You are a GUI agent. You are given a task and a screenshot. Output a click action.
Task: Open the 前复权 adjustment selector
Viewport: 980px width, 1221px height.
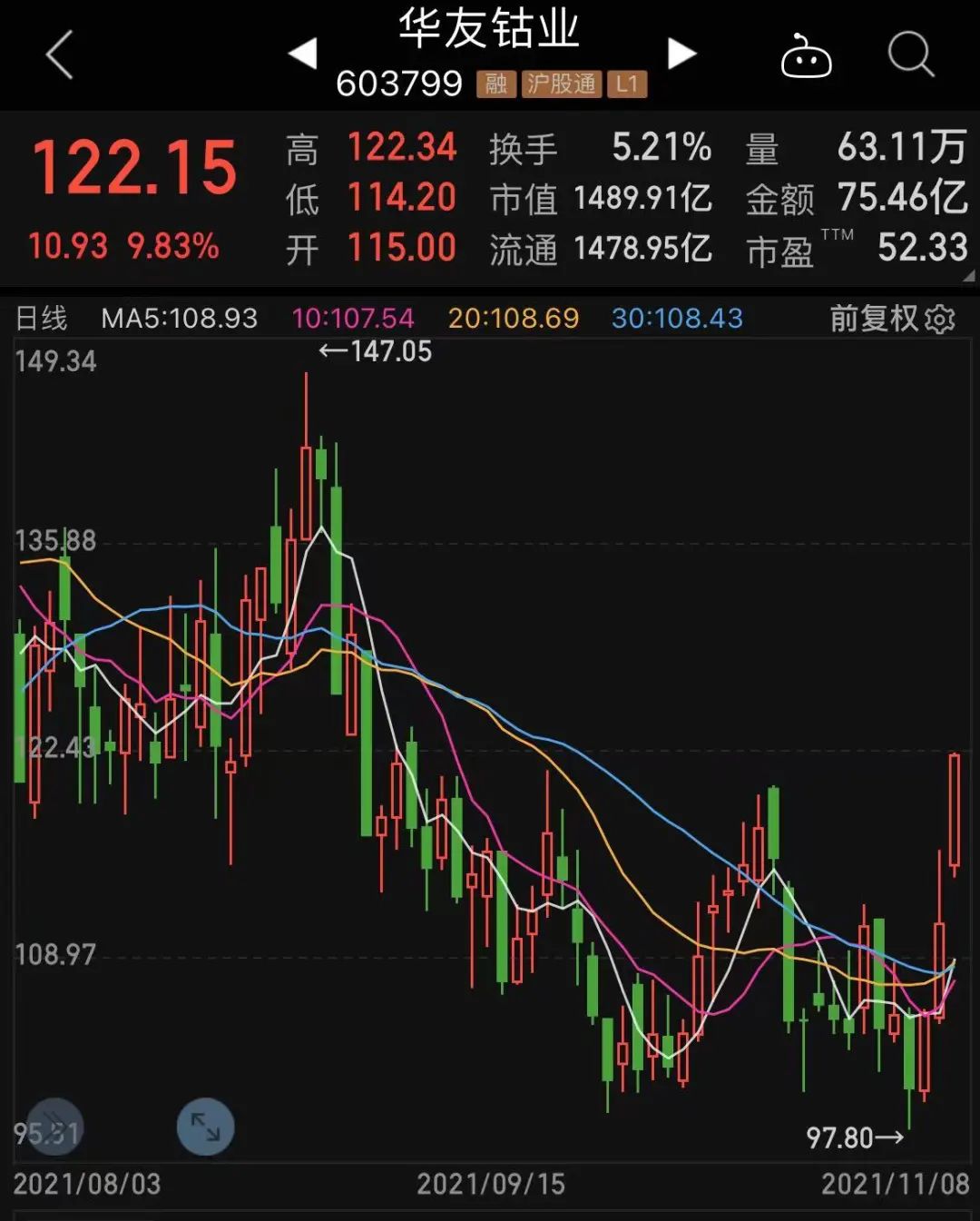click(872, 320)
